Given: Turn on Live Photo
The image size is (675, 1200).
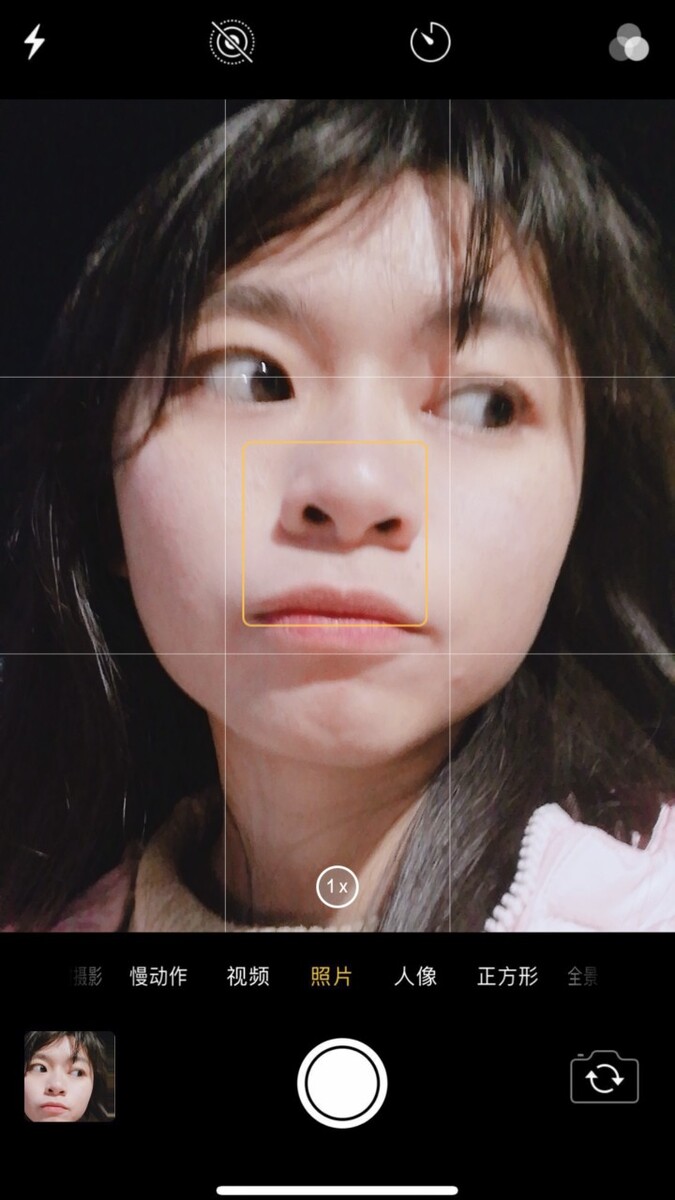Looking at the screenshot, I should click(232, 42).
